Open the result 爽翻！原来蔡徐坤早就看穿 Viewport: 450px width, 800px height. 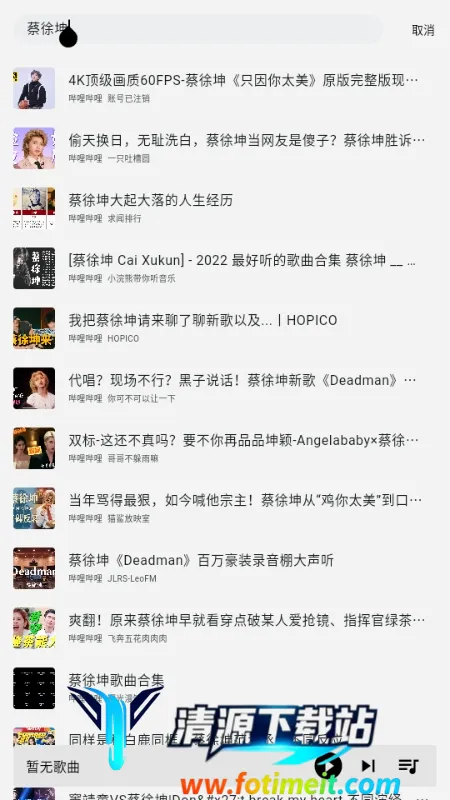225,628
